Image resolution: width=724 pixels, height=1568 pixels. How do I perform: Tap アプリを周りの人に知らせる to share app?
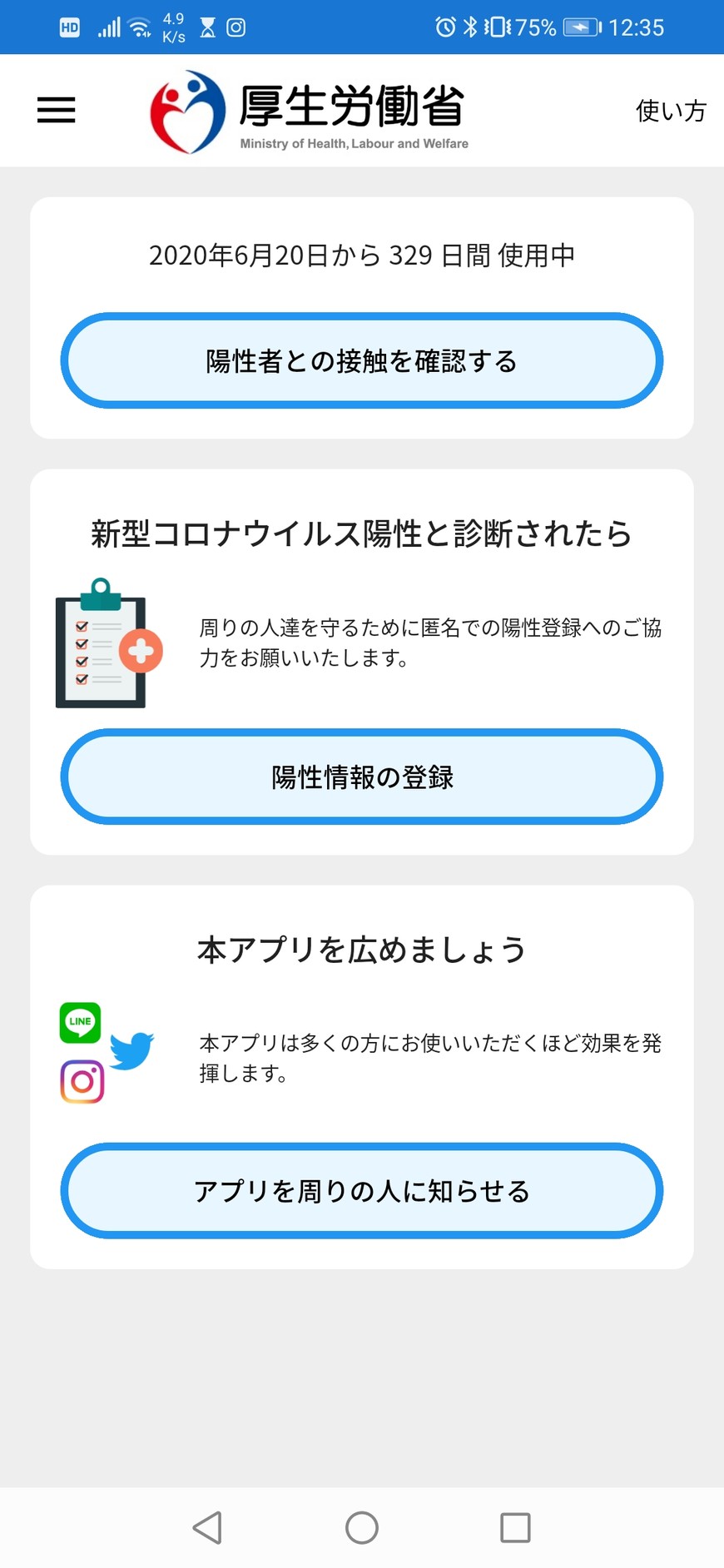(x=362, y=1191)
